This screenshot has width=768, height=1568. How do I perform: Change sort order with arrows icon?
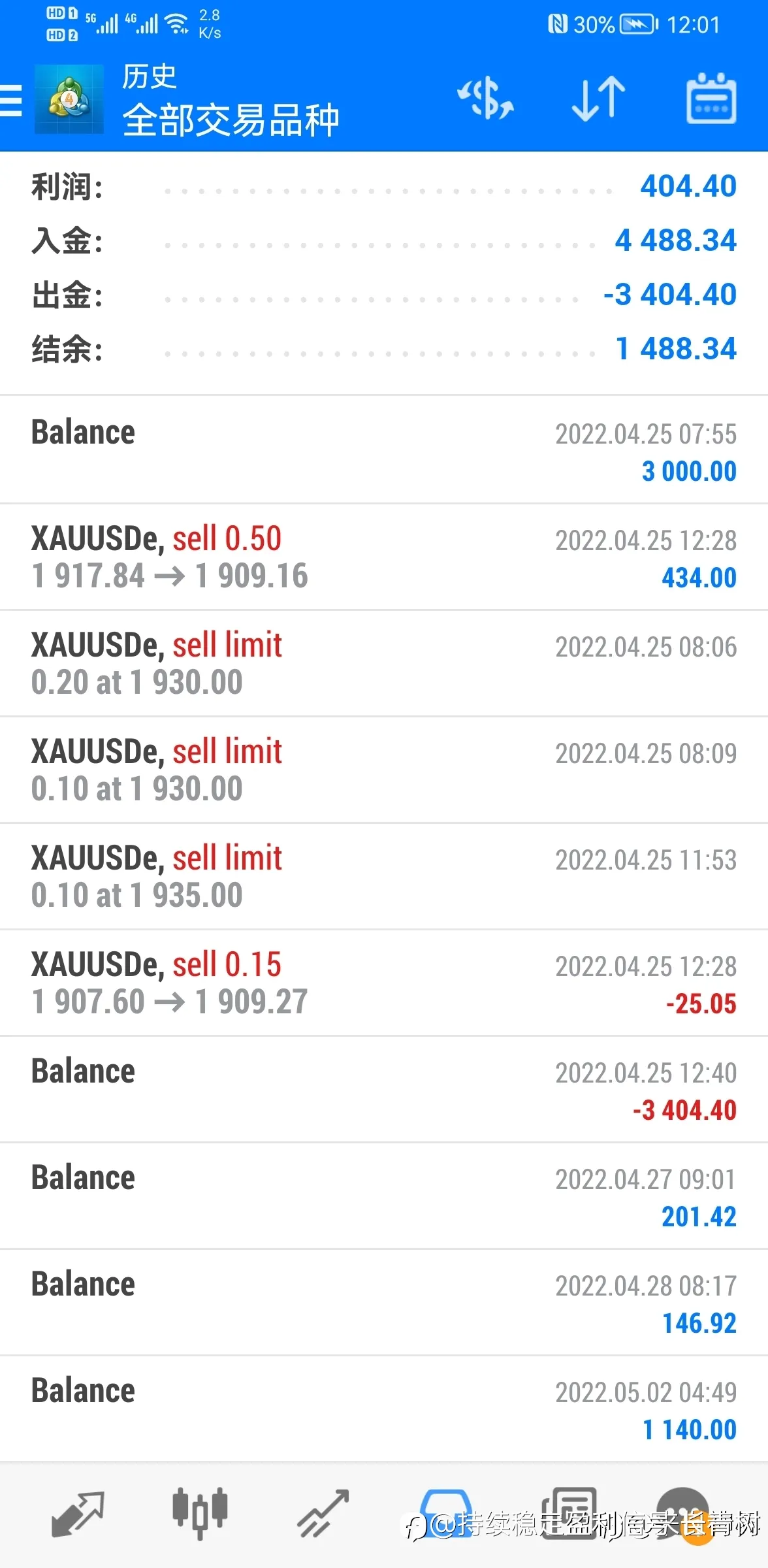[x=598, y=99]
